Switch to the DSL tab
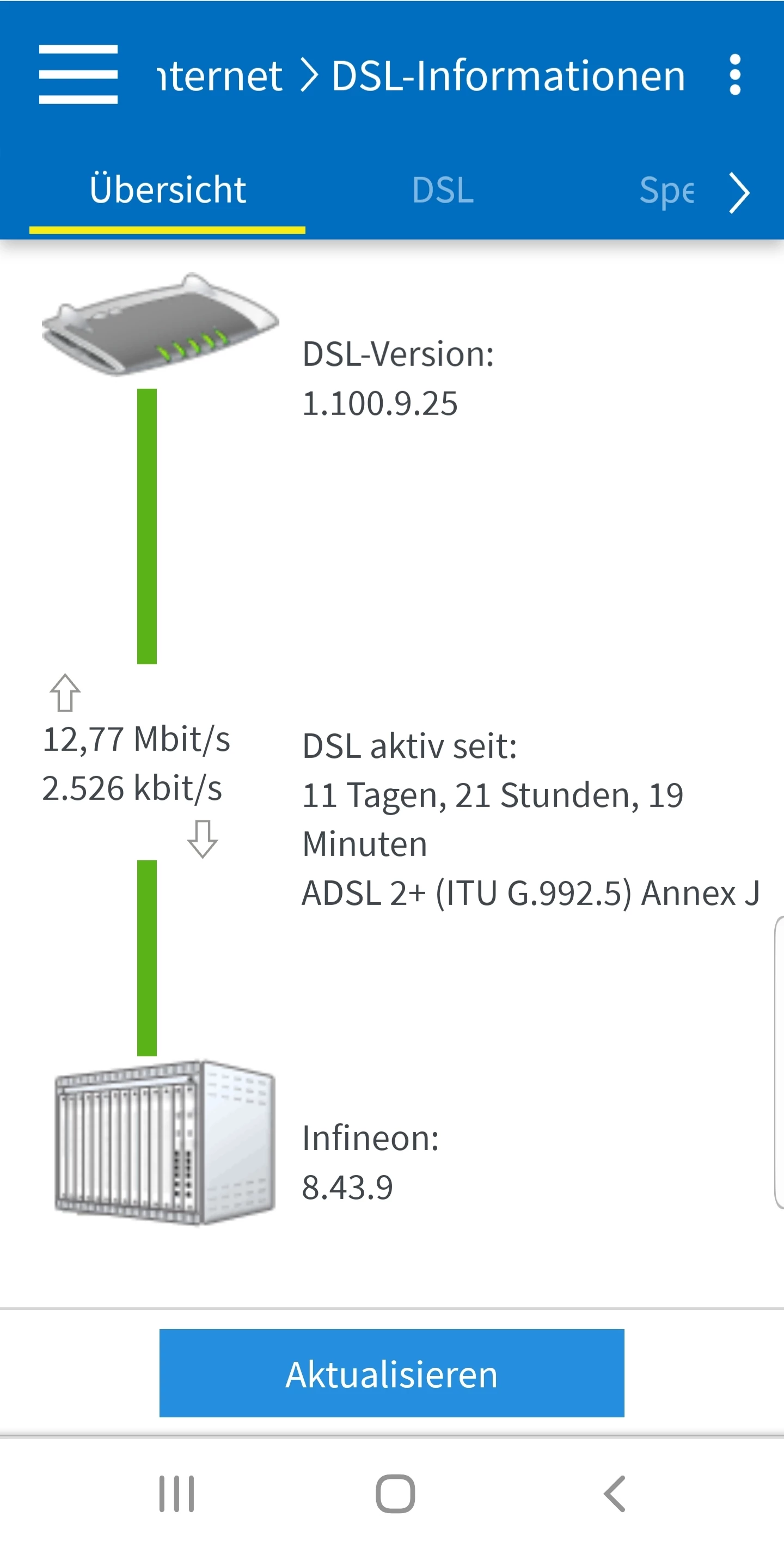Image resolution: width=784 pixels, height=1554 pixels. click(x=443, y=191)
